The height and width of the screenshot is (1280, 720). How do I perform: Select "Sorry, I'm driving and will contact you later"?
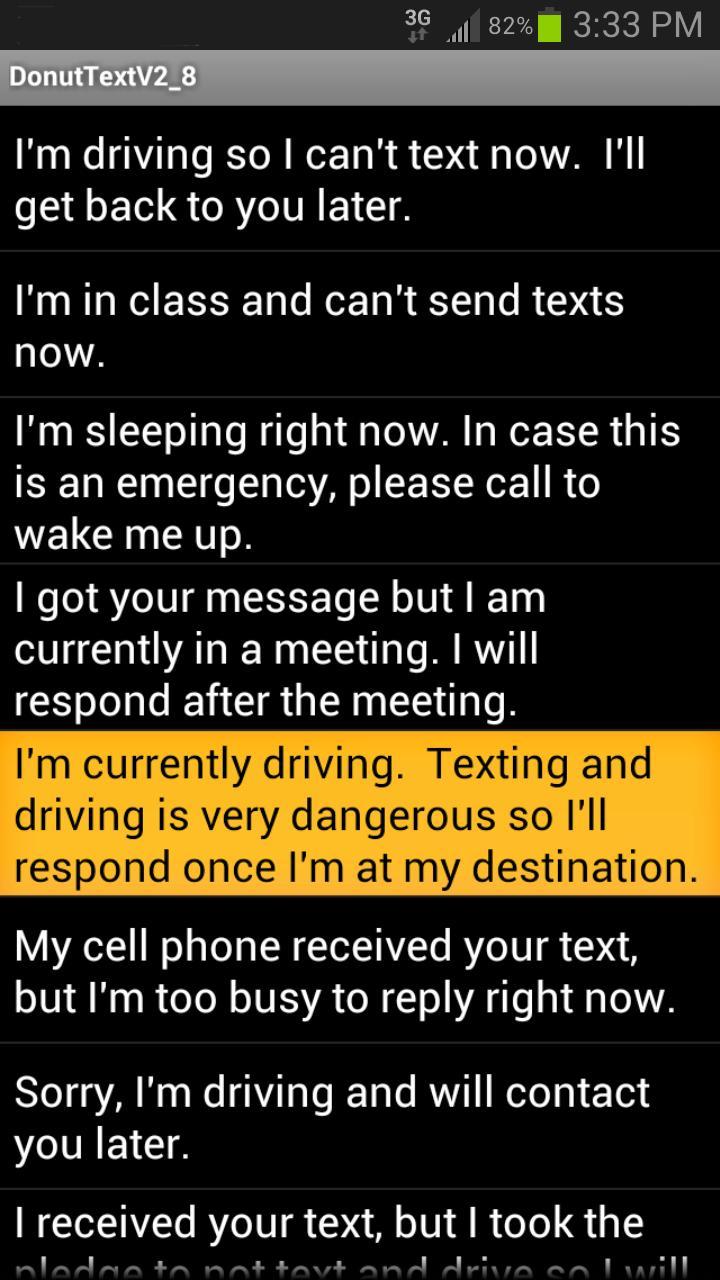(x=360, y=1117)
